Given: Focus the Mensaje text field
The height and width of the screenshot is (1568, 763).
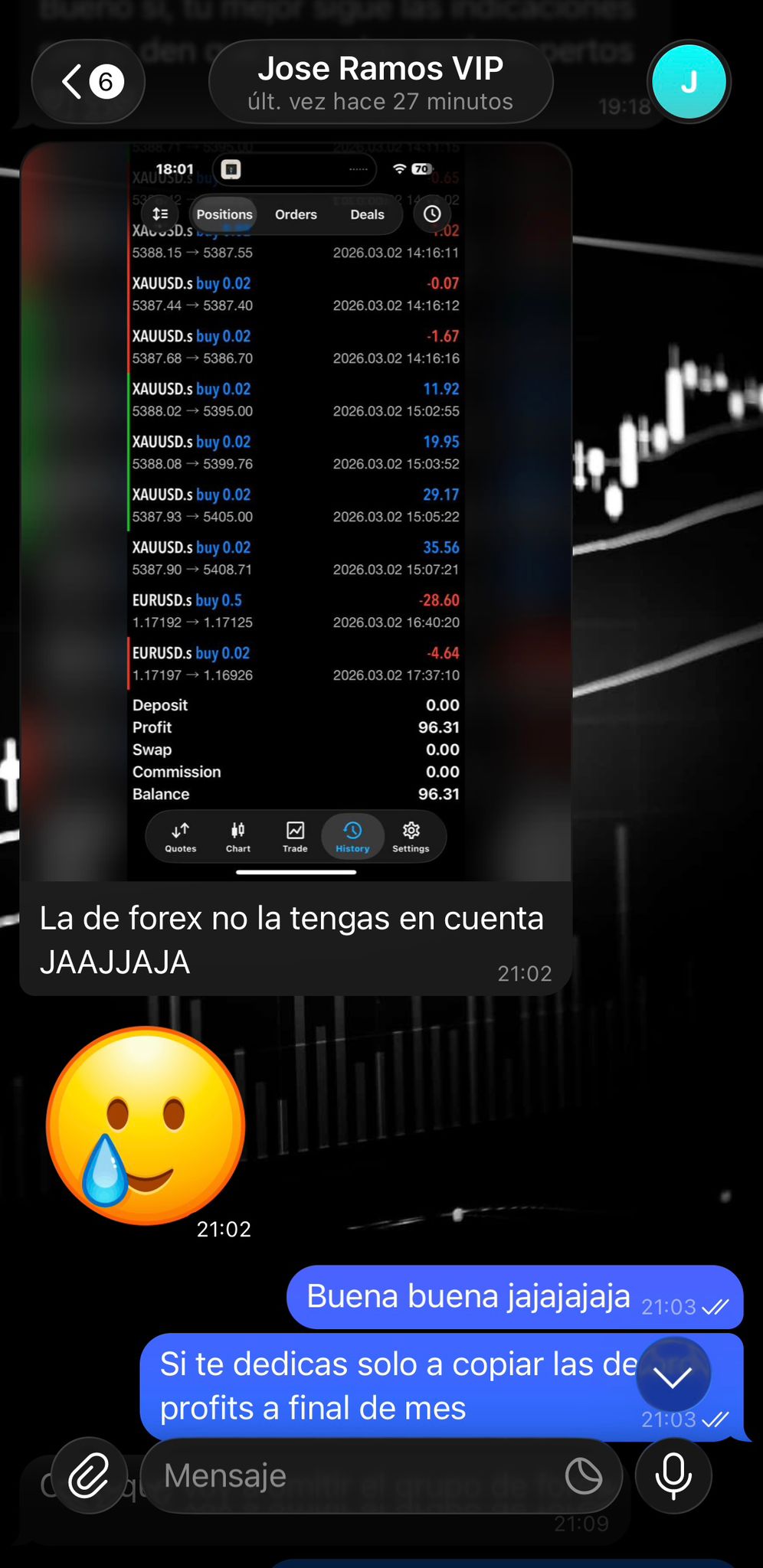Looking at the screenshot, I should (x=352, y=1475).
